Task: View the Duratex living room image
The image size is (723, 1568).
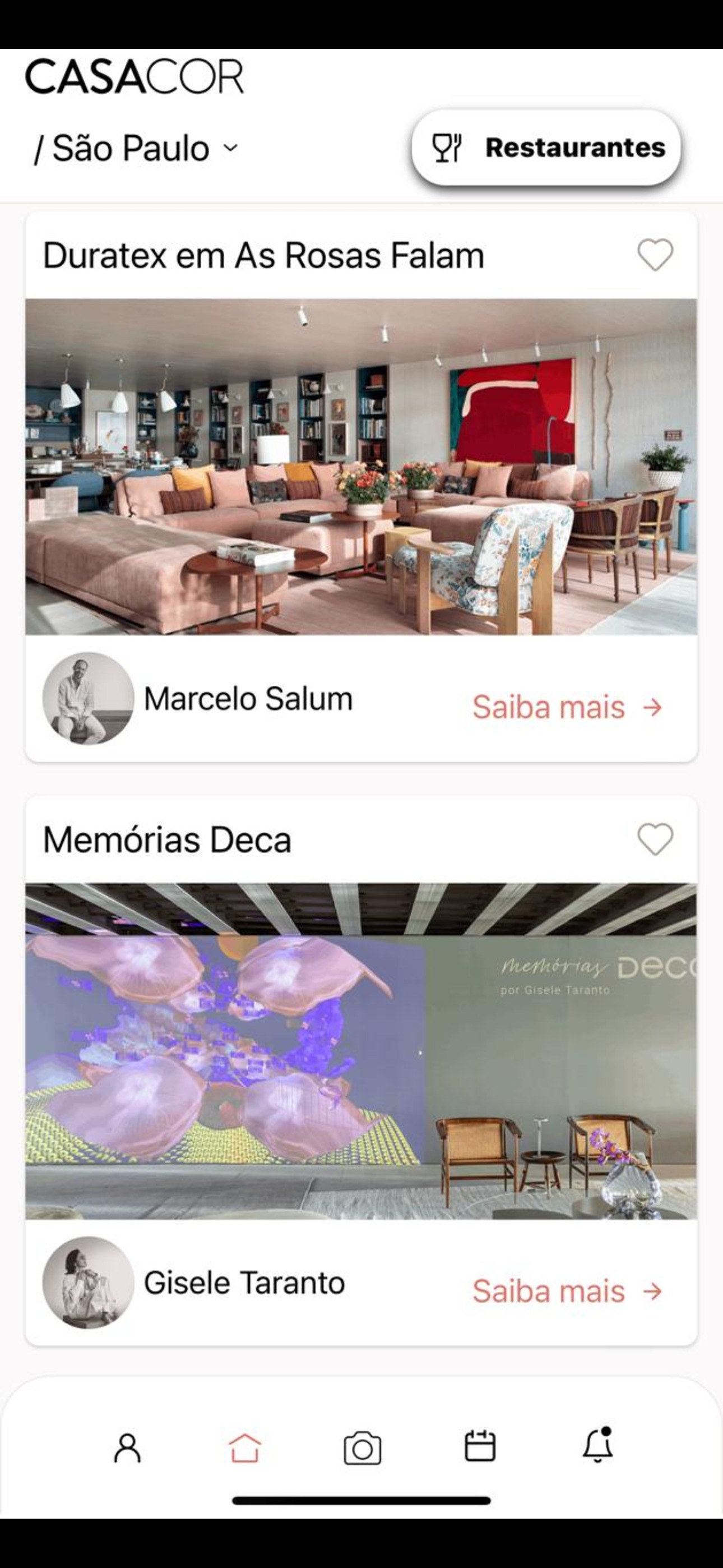Action: pyautogui.click(x=361, y=465)
